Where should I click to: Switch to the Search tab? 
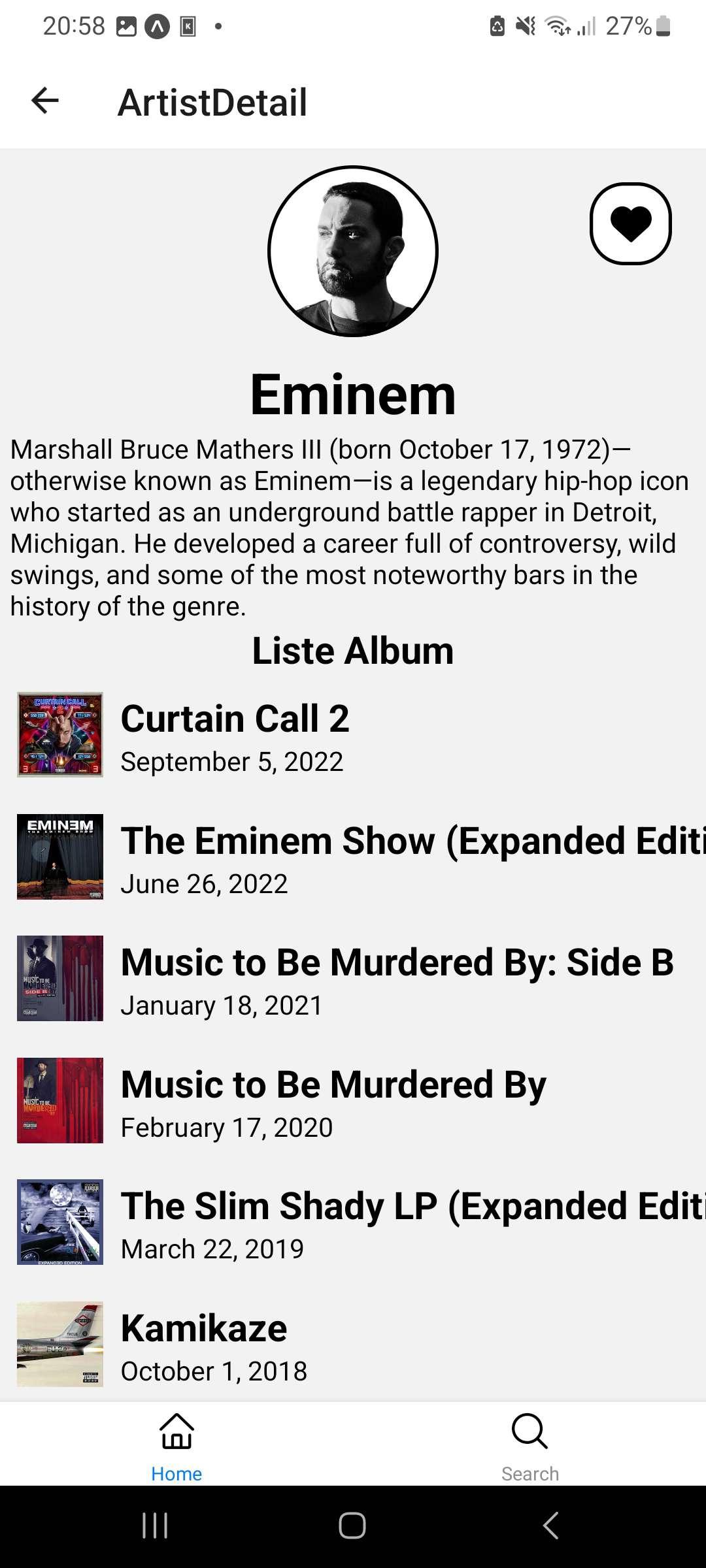tap(529, 1444)
